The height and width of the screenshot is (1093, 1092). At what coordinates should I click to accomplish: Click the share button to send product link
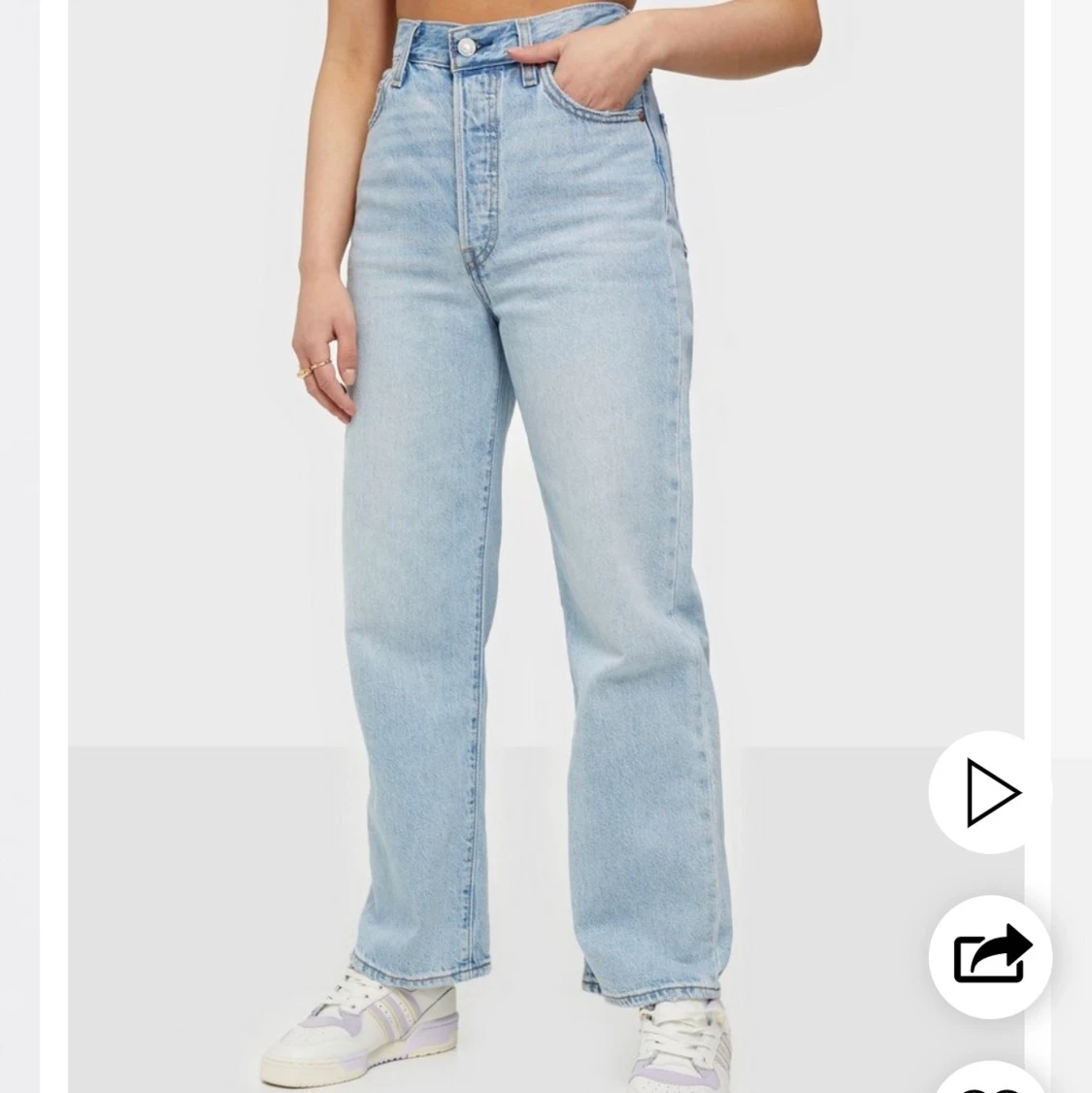coord(987,956)
